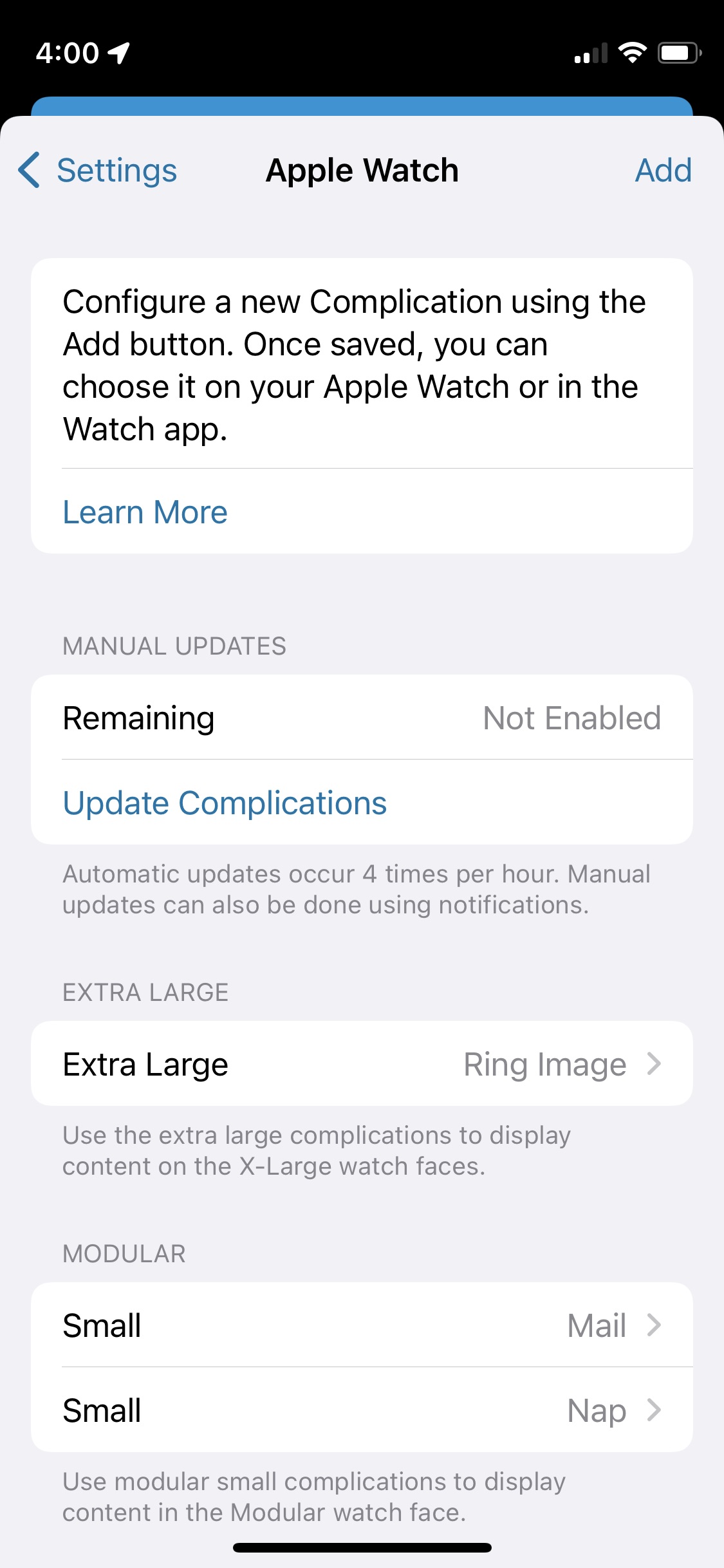This screenshot has width=724, height=1568.
Task: Tap Add to create a complication
Action: point(663,171)
